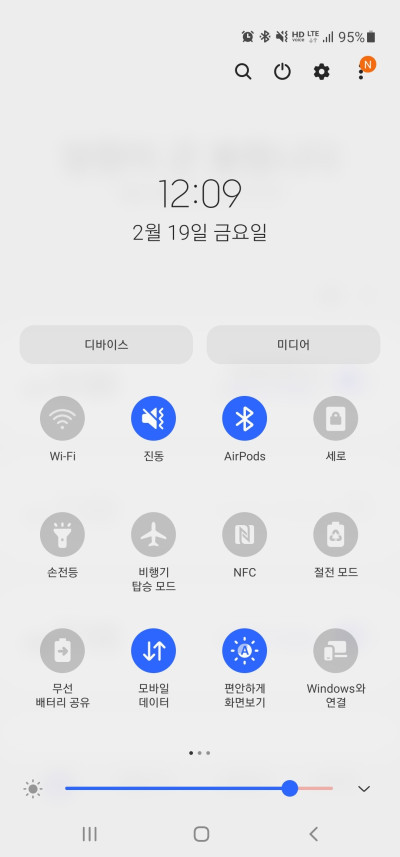Image resolution: width=400 pixels, height=857 pixels.
Task: Enable Windows와 연결
Action: [336, 650]
